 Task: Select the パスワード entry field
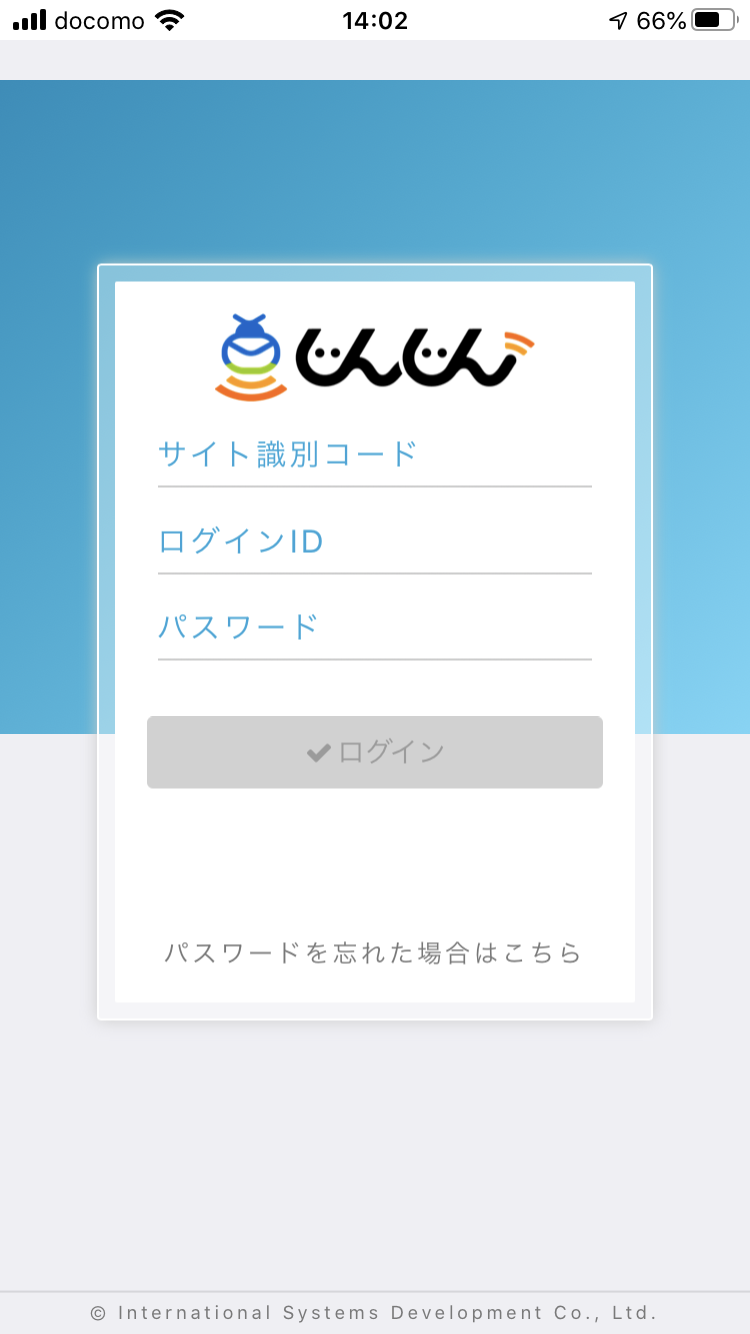click(375, 629)
